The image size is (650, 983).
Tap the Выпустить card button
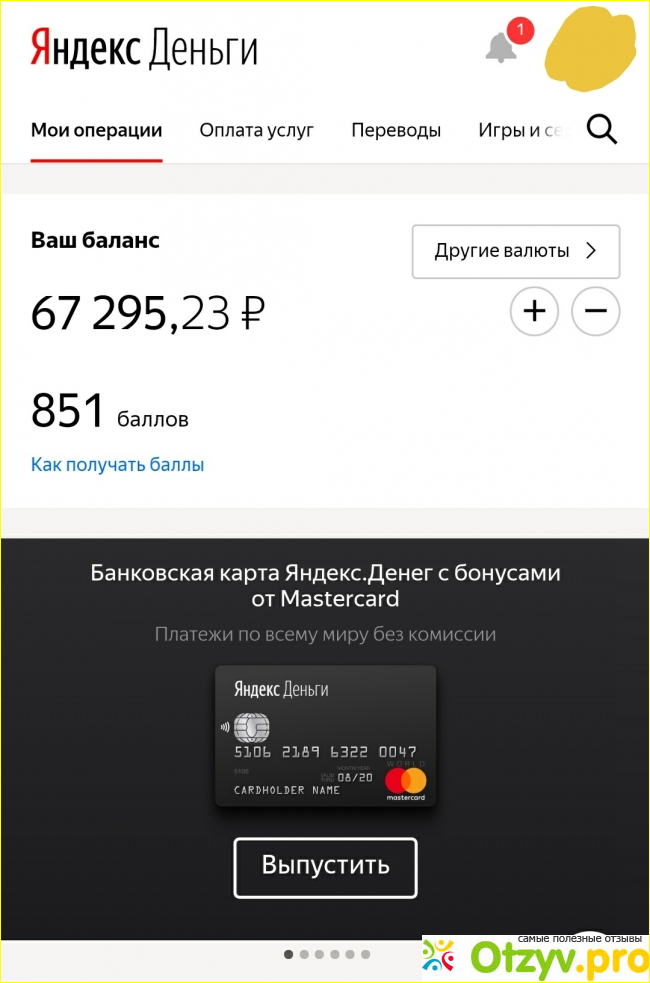(x=325, y=866)
